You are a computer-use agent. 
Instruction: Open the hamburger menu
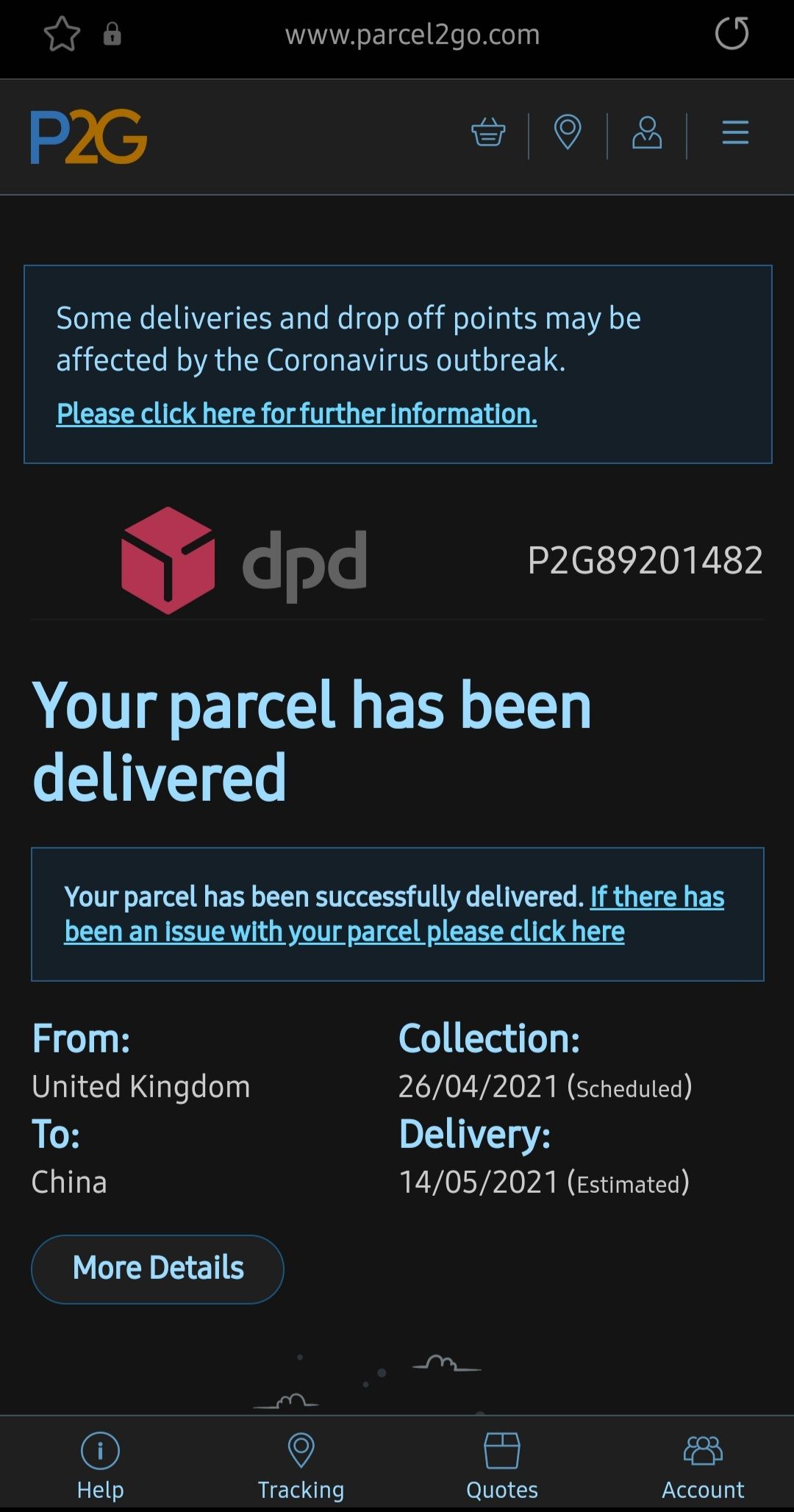pyautogui.click(x=735, y=132)
